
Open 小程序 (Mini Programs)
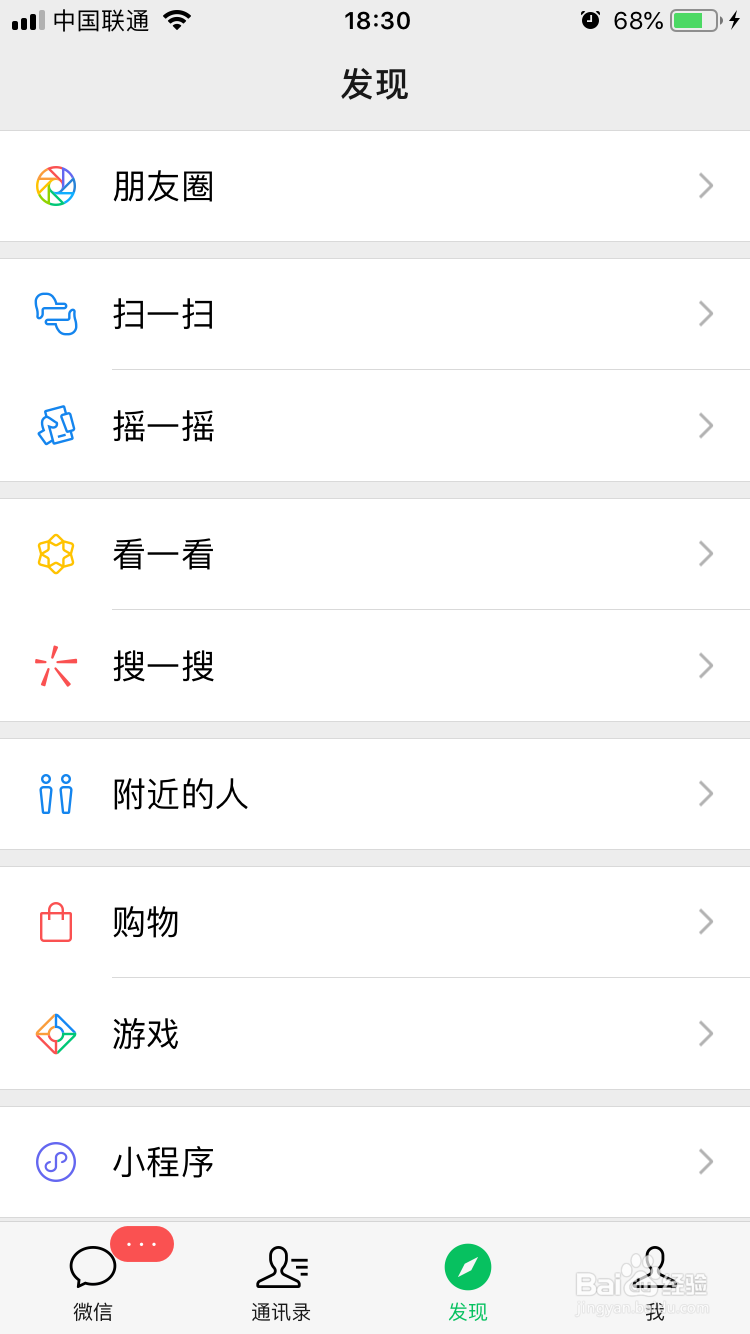(x=375, y=1162)
